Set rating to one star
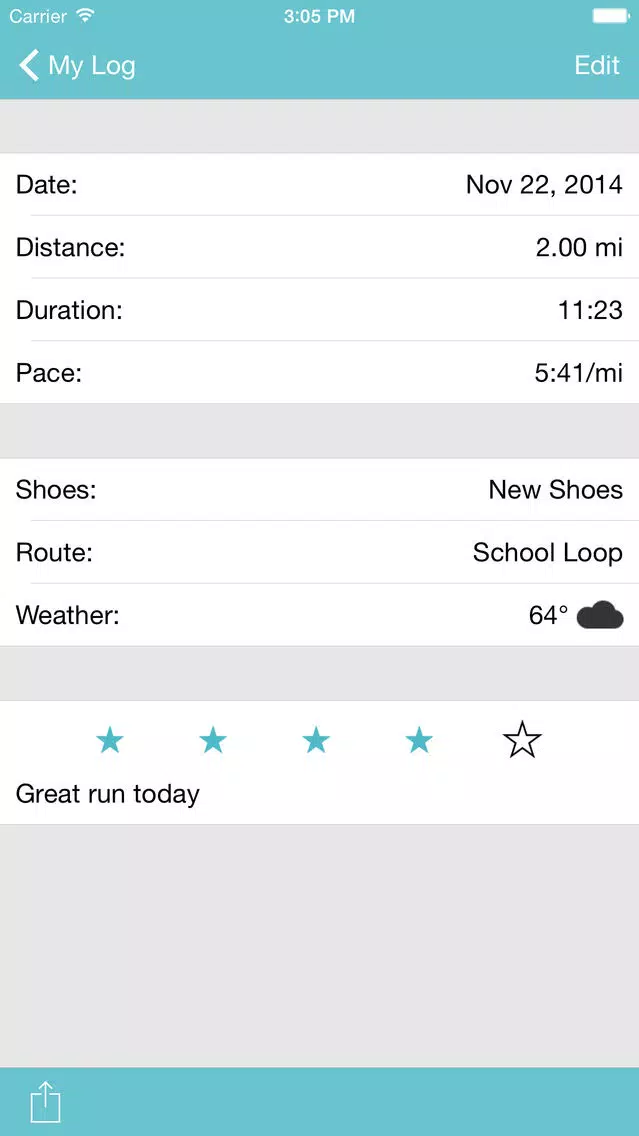The width and height of the screenshot is (639, 1136). coord(110,740)
